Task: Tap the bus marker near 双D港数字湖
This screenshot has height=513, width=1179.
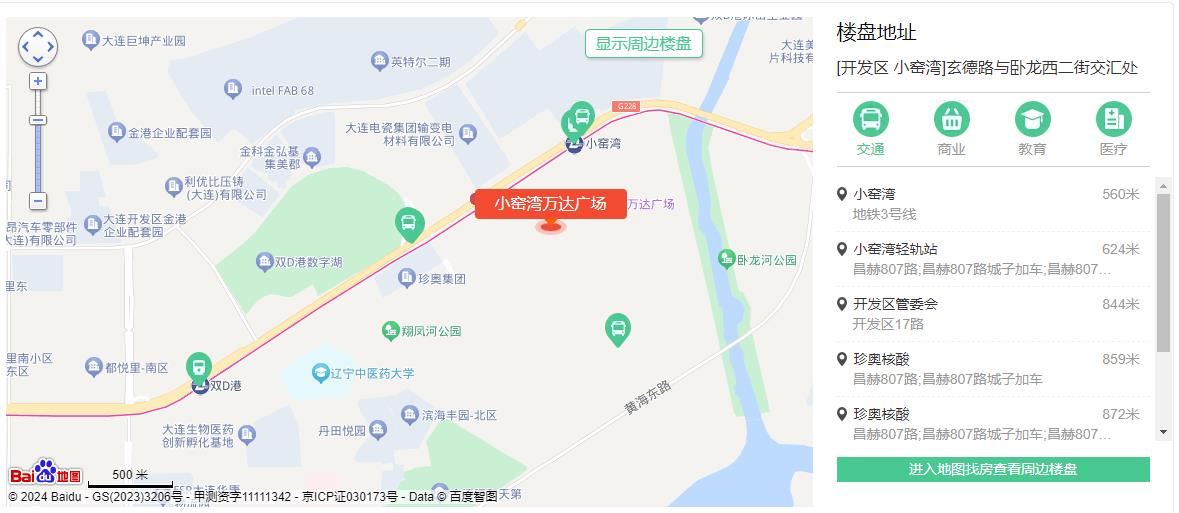Action: [x=408, y=221]
